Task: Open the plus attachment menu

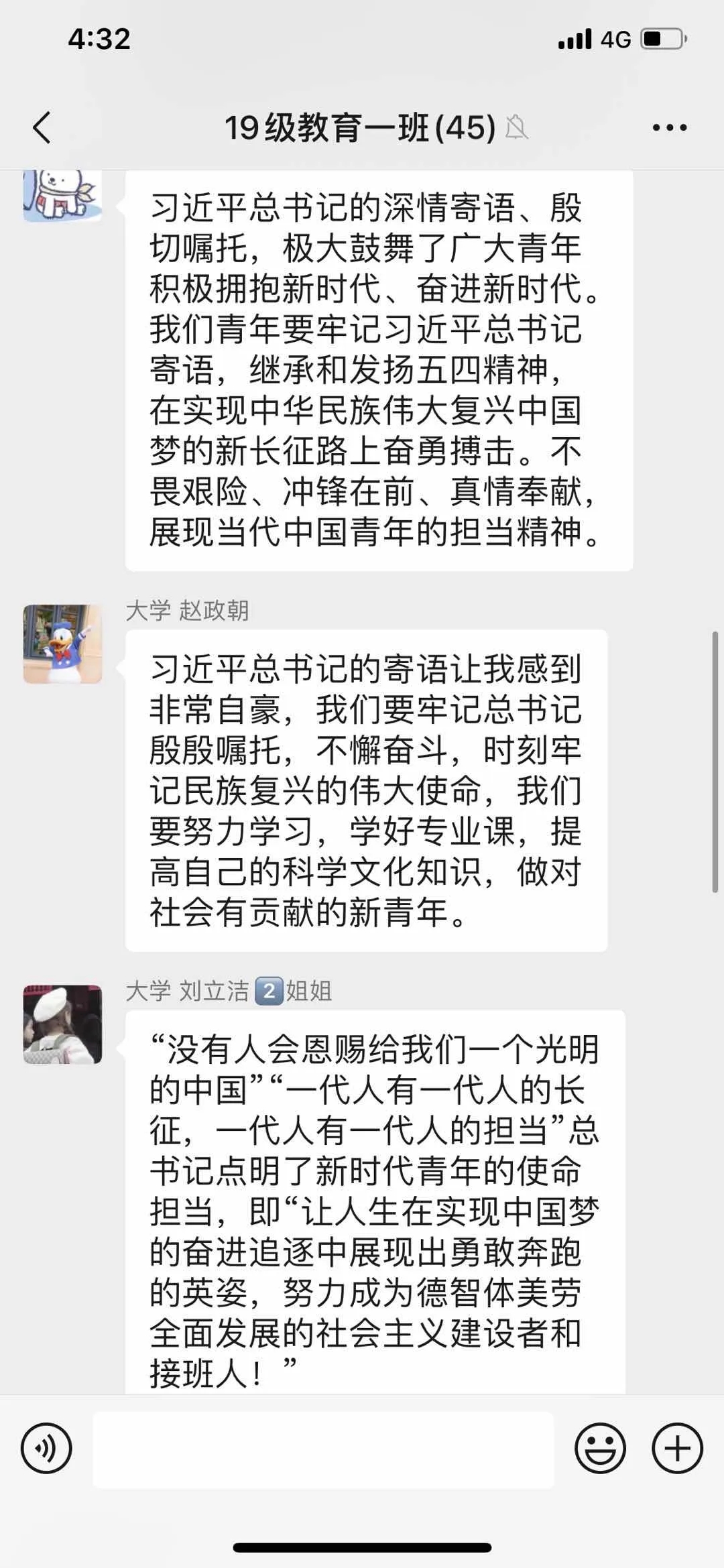Action: pyautogui.click(x=677, y=1449)
